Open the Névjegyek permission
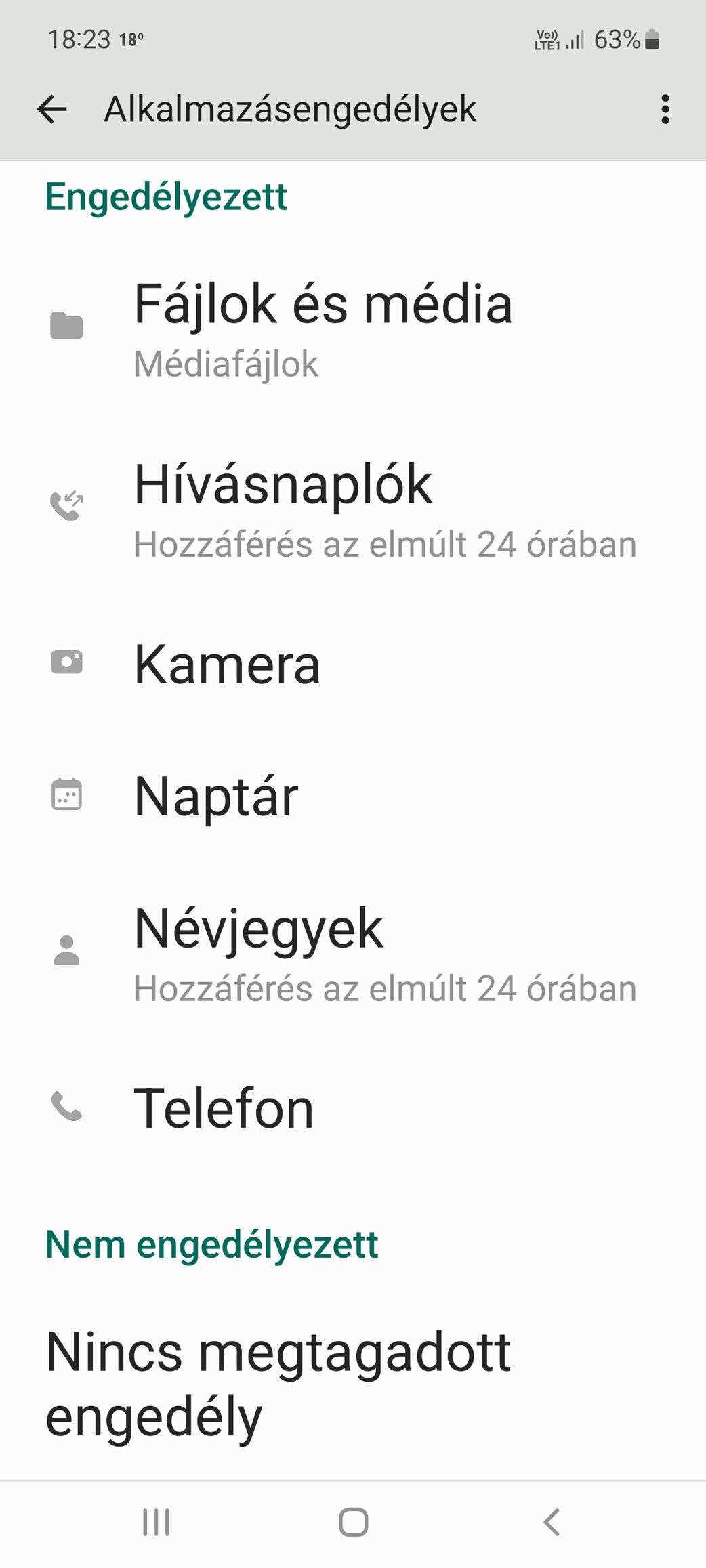This screenshot has width=706, height=1568. point(353,954)
